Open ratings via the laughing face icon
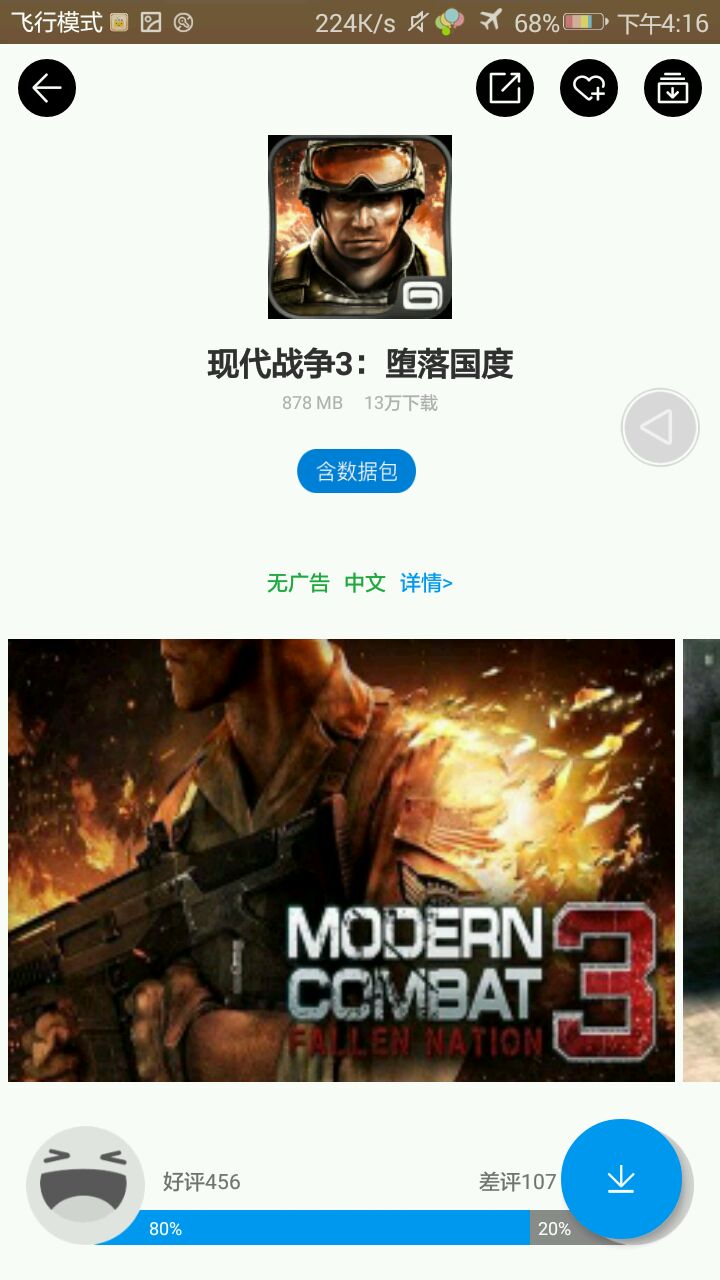Image resolution: width=720 pixels, height=1280 pixels. tap(85, 1185)
